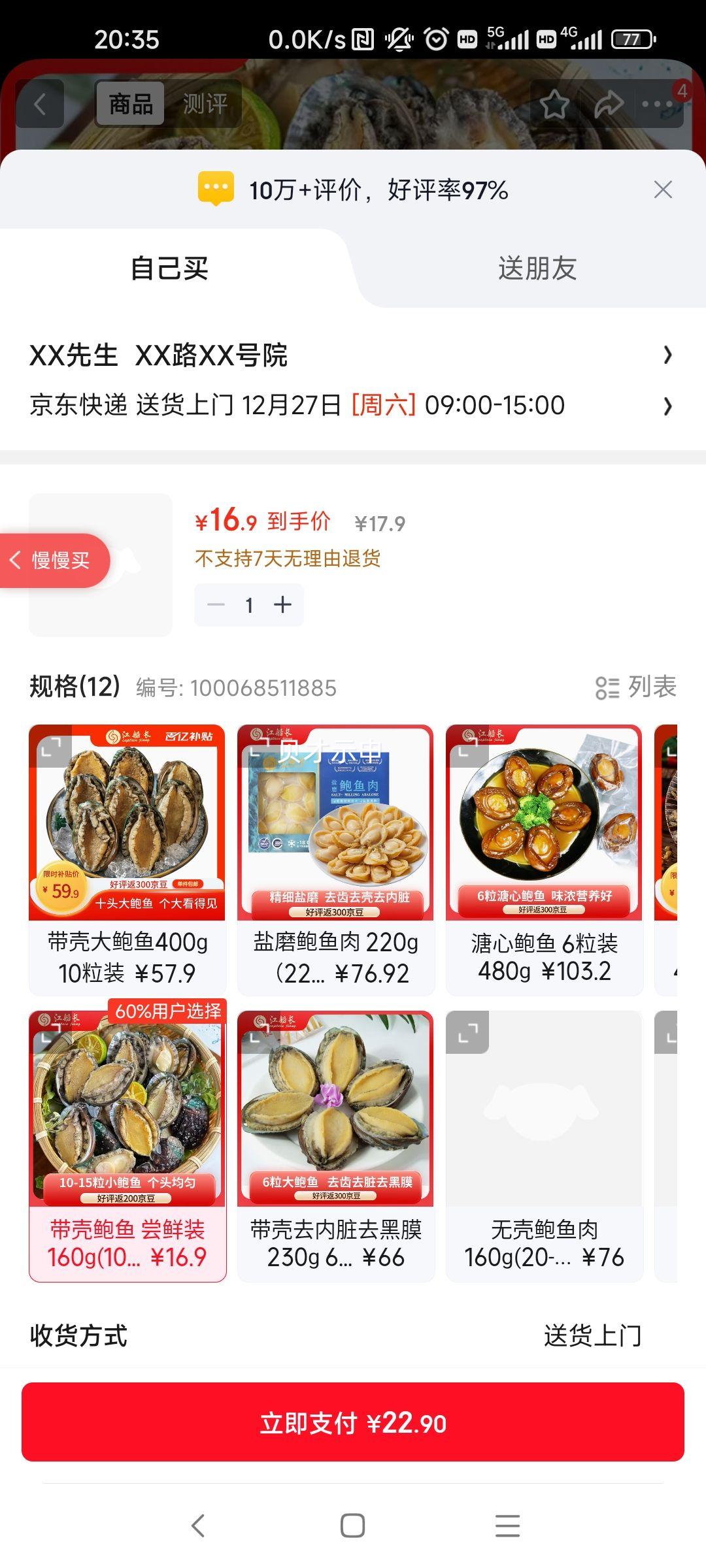Tap the back arrow at top left
This screenshot has height=1568, width=706.
(x=41, y=103)
